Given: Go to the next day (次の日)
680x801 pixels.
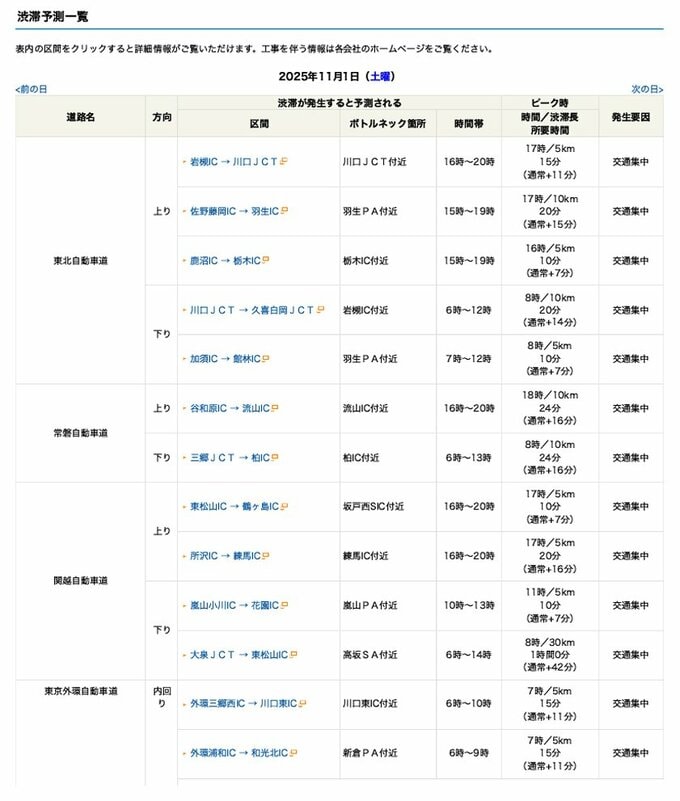Looking at the screenshot, I should tap(646, 89).
